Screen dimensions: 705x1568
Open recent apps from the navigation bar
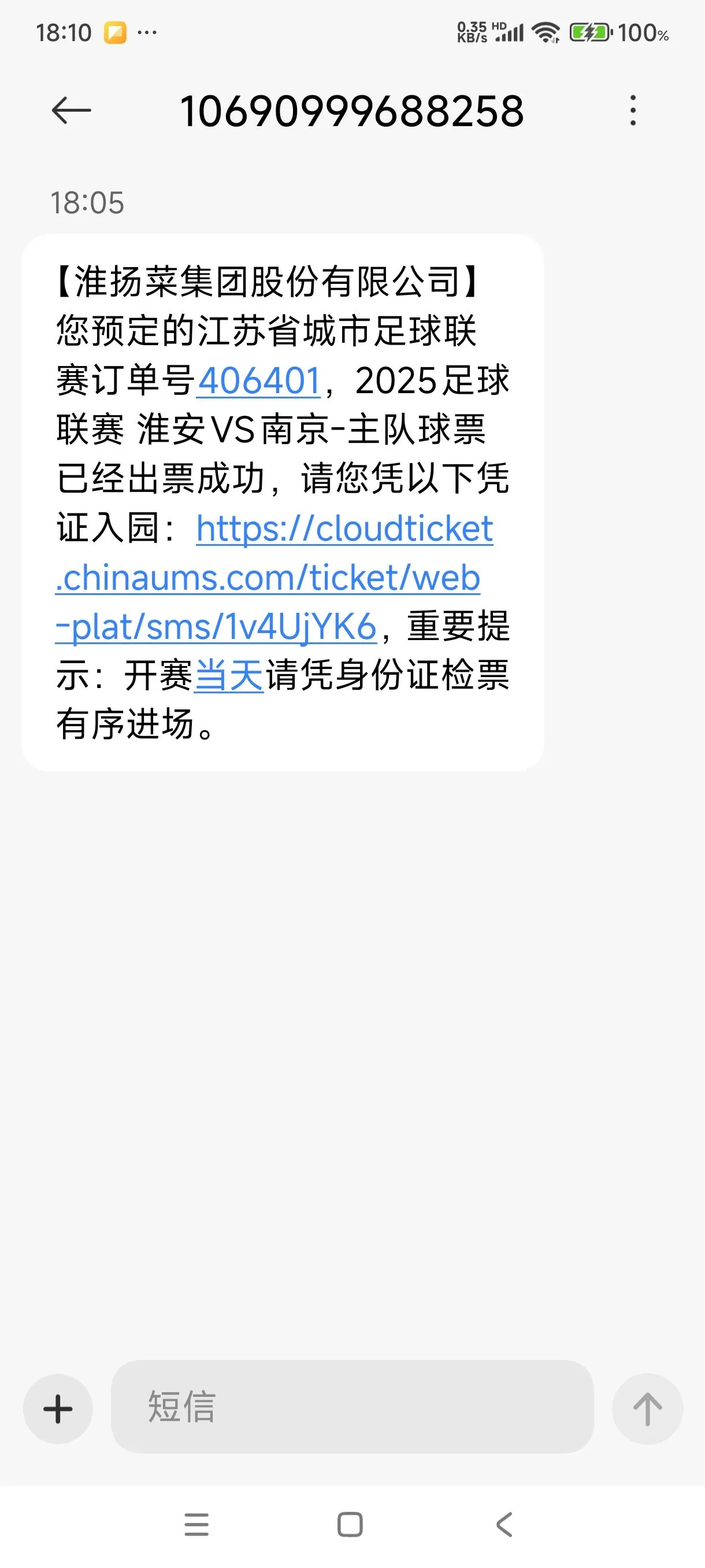pyautogui.click(x=196, y=1524)
